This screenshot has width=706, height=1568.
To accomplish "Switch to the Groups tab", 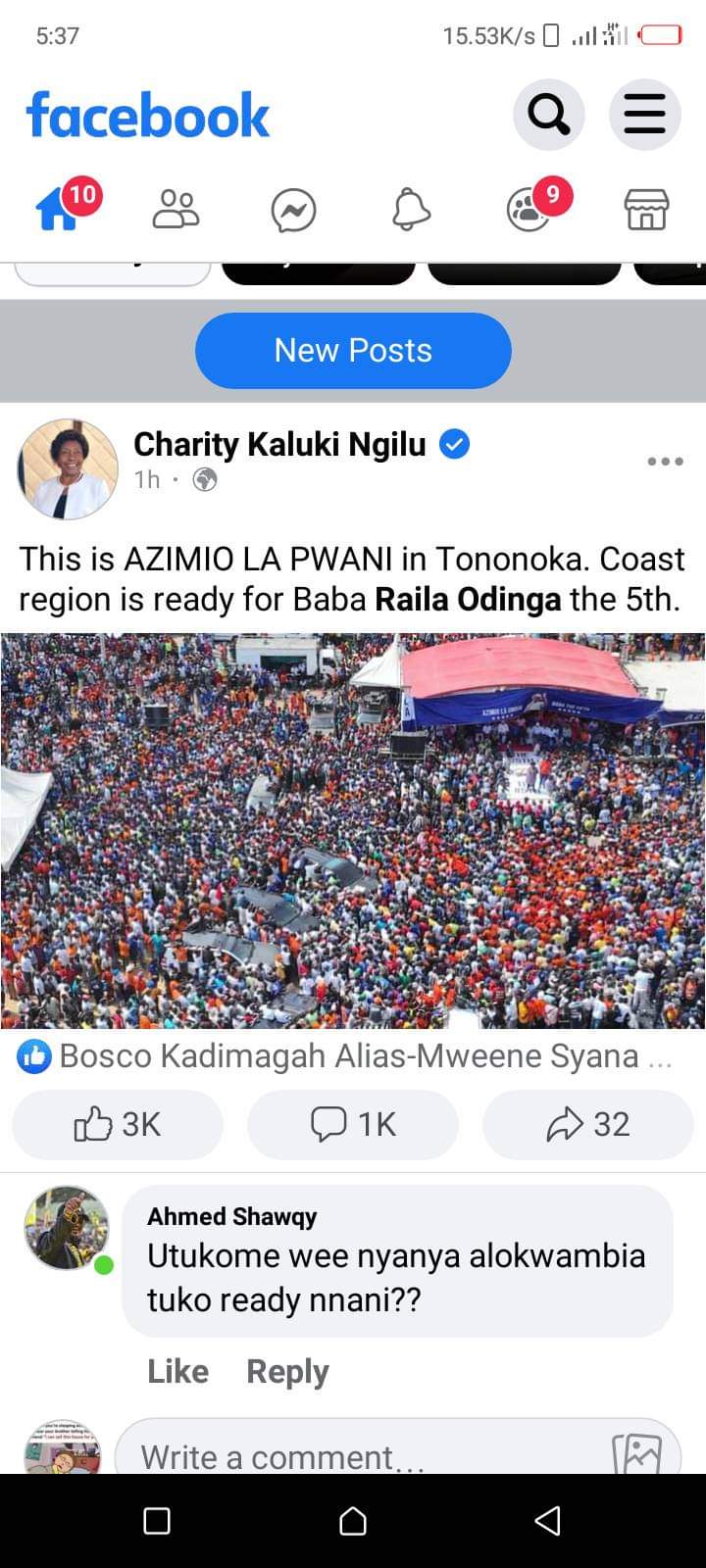I will click(x=529, y=210).
